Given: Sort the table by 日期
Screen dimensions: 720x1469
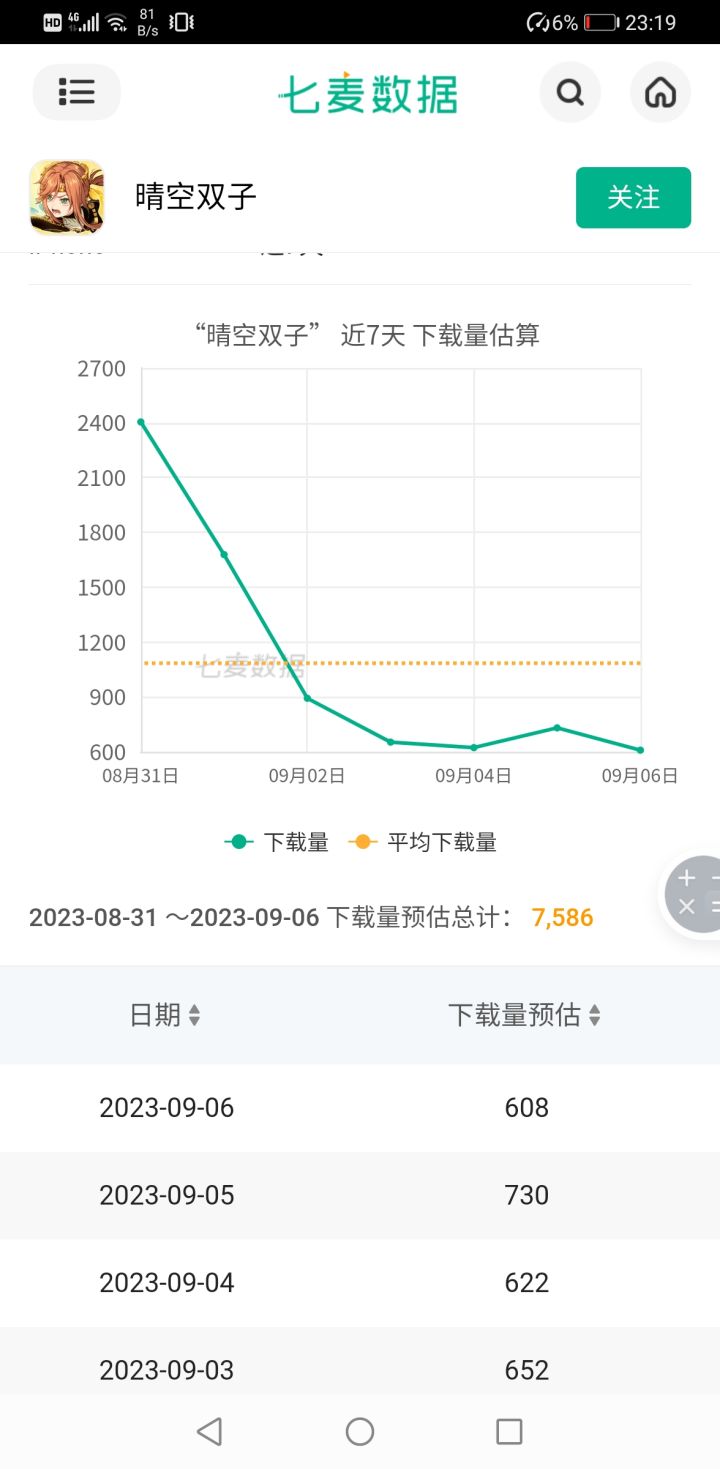Looking at the screenshot, I should coord(165,1015).
